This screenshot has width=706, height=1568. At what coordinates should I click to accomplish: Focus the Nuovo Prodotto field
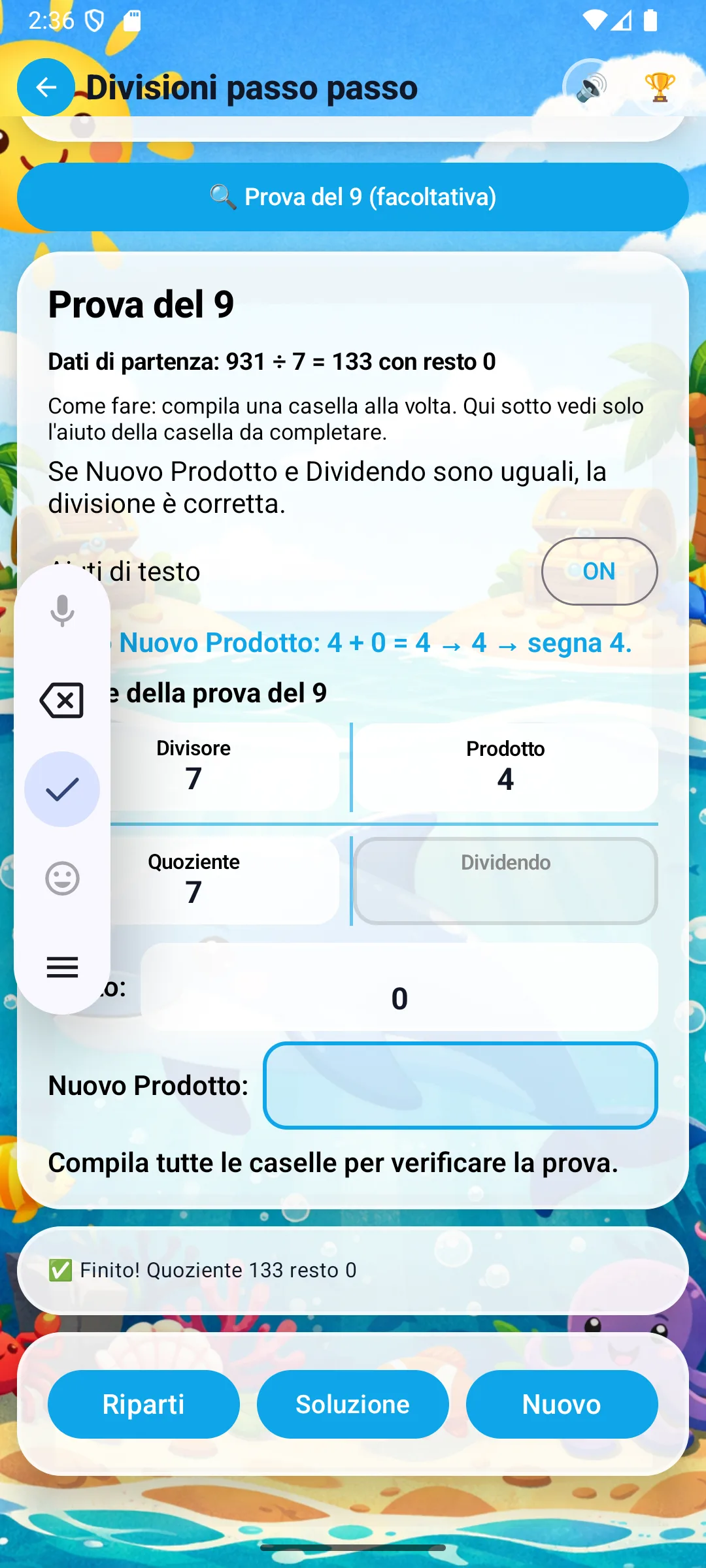[x=460, y=1085]
